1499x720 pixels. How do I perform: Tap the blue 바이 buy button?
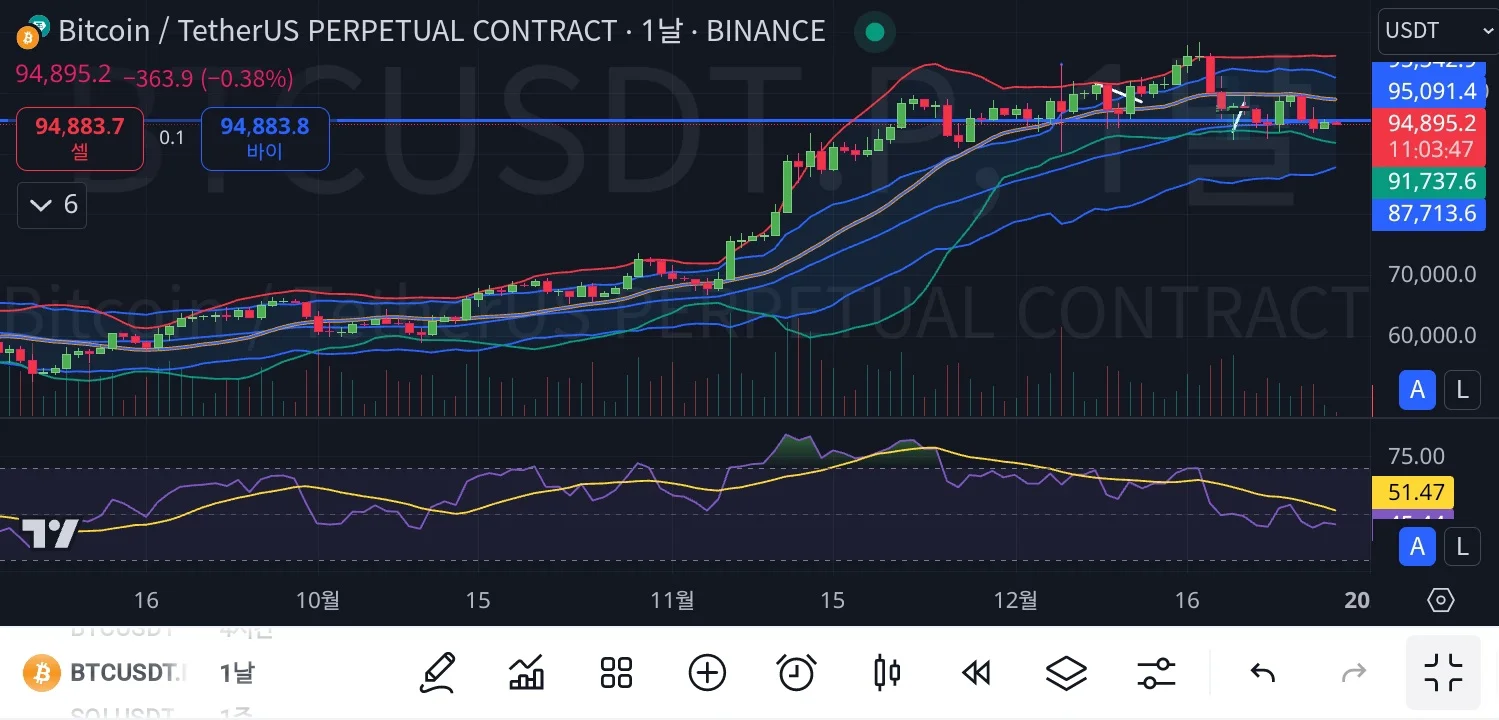click(265, 138)
